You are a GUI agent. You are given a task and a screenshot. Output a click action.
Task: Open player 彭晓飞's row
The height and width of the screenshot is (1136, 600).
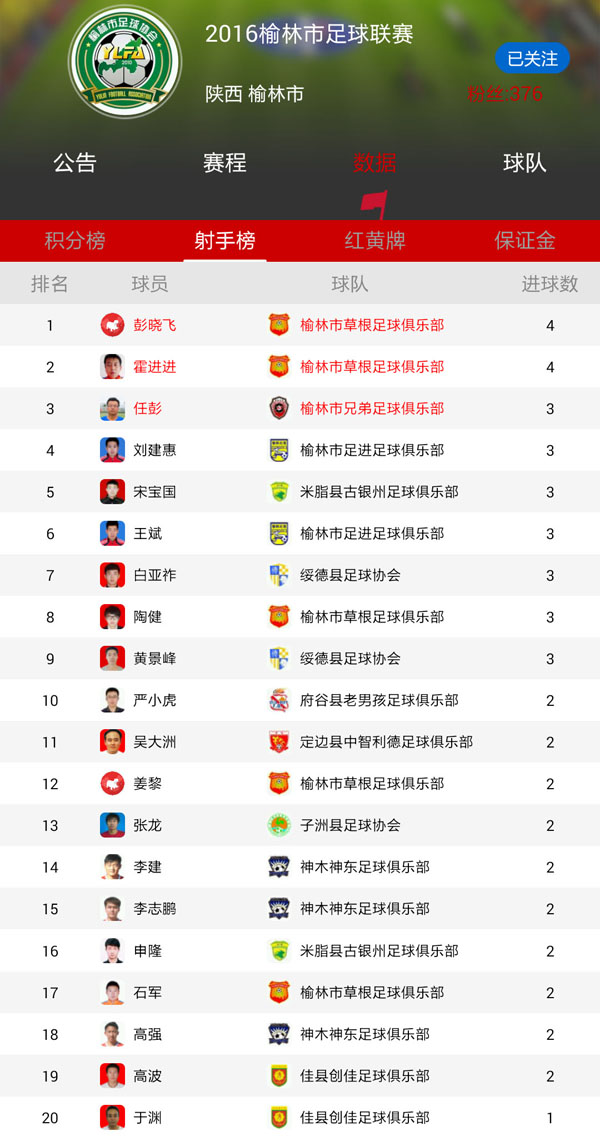(x=155, y=325)
